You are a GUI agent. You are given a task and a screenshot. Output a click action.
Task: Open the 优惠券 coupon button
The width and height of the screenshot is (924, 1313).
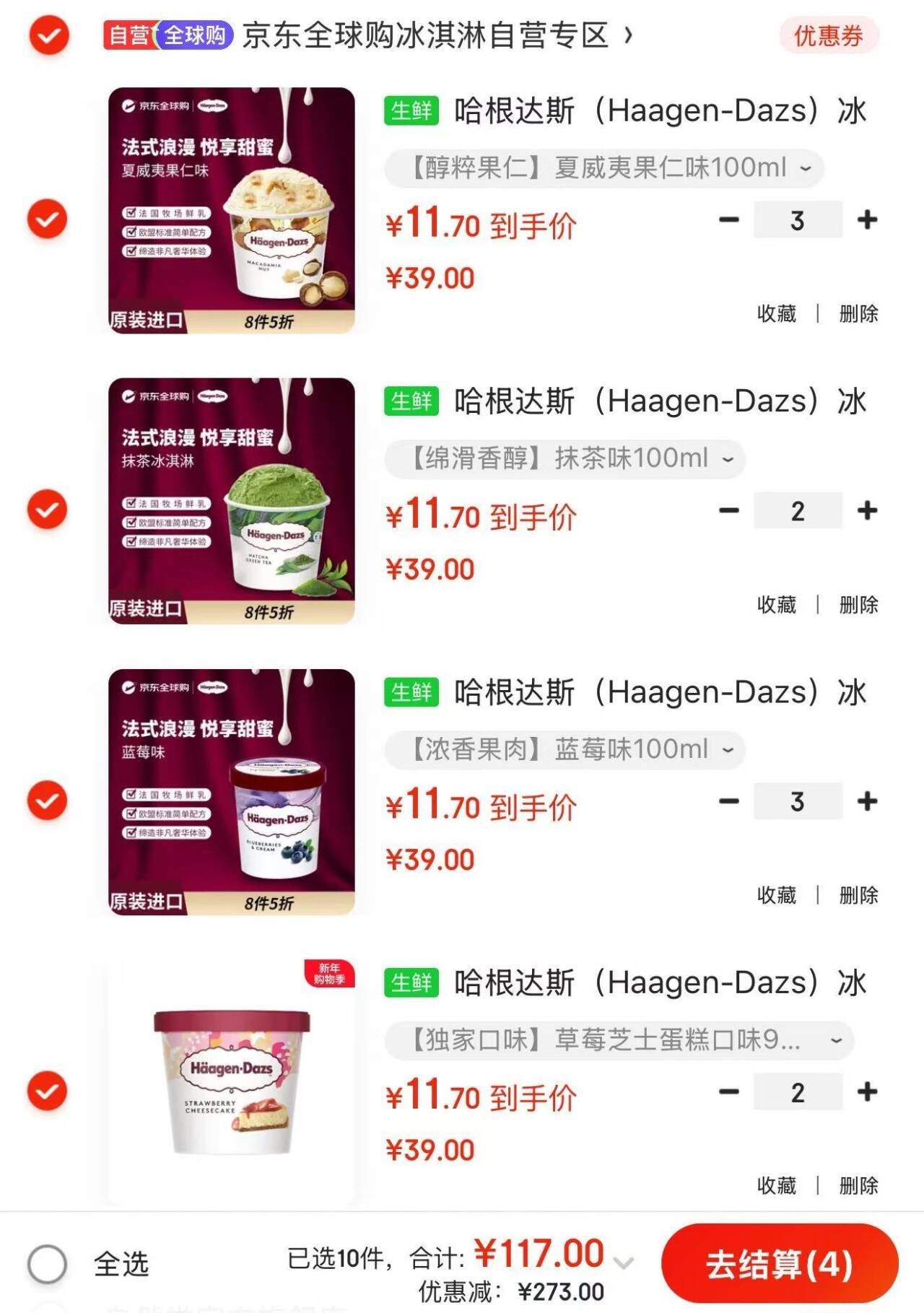pyautogui.click(x=828, y=35)
